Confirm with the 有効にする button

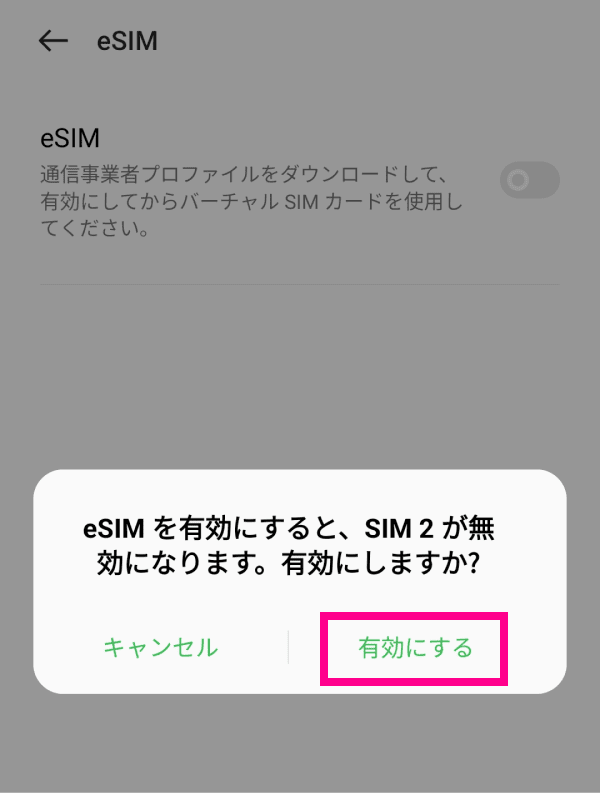pyautogui.click(x=415, y=648)
